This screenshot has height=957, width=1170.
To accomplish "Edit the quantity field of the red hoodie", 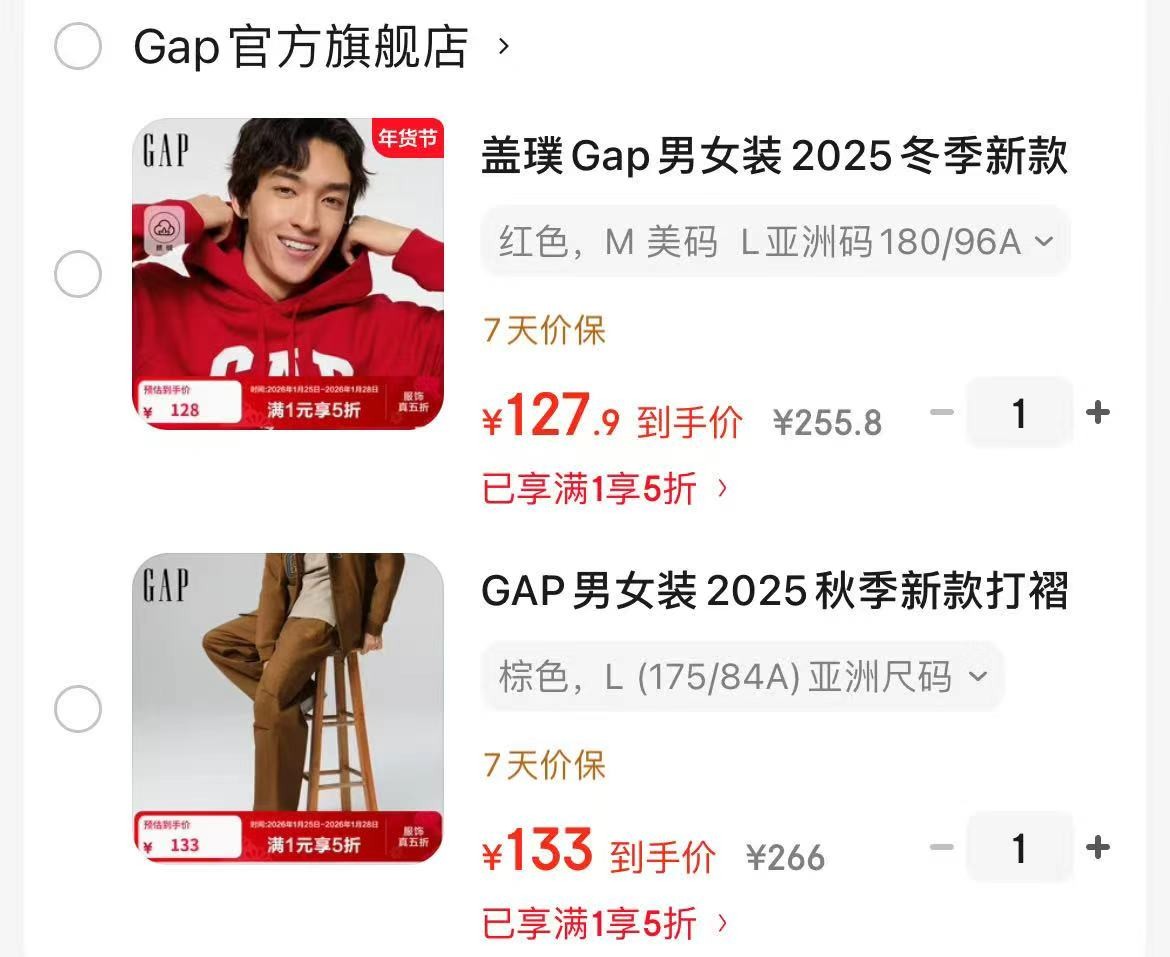I will [1018, 412].
